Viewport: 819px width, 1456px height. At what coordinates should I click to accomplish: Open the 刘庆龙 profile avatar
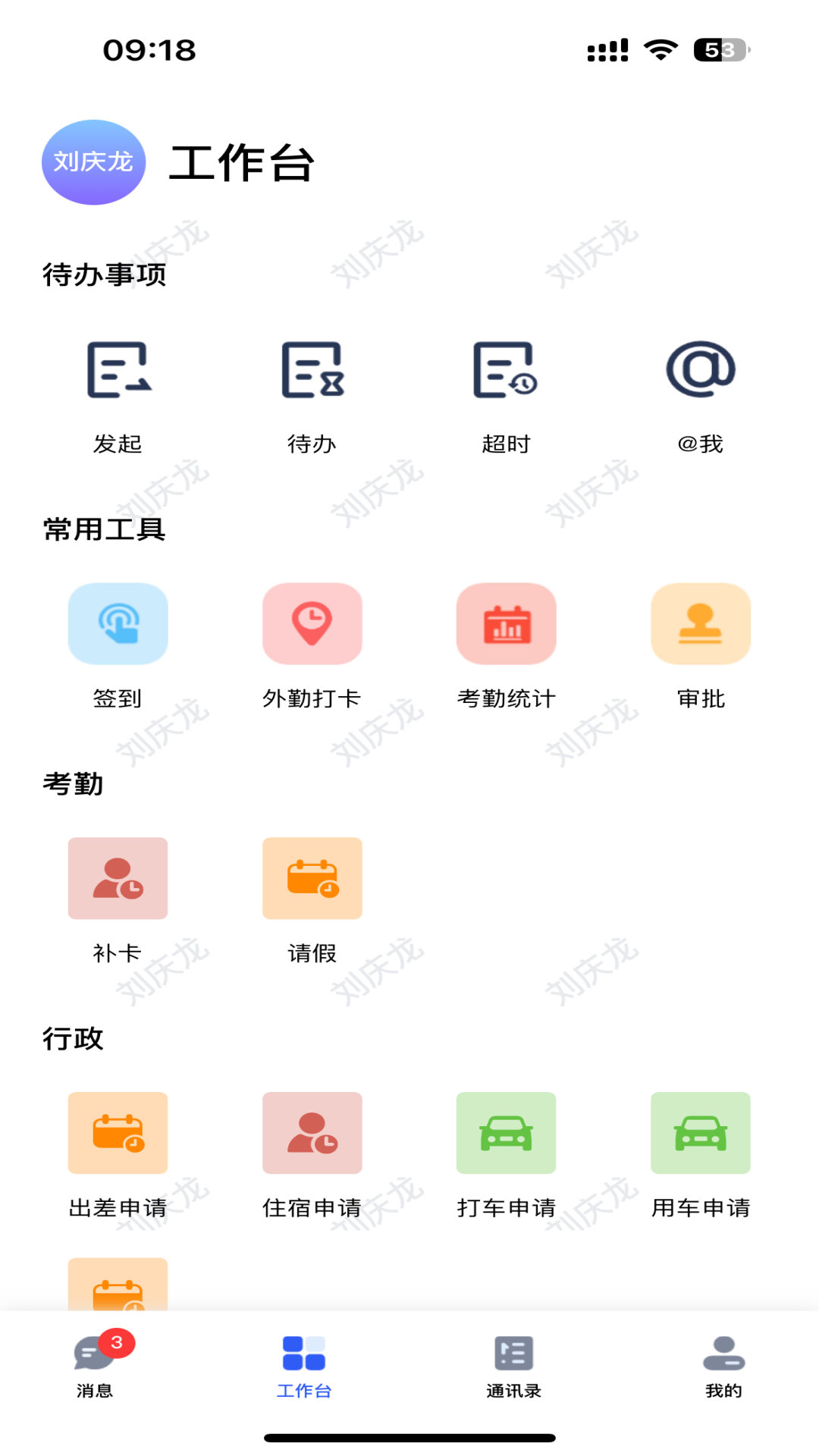[x=93, y=162]
